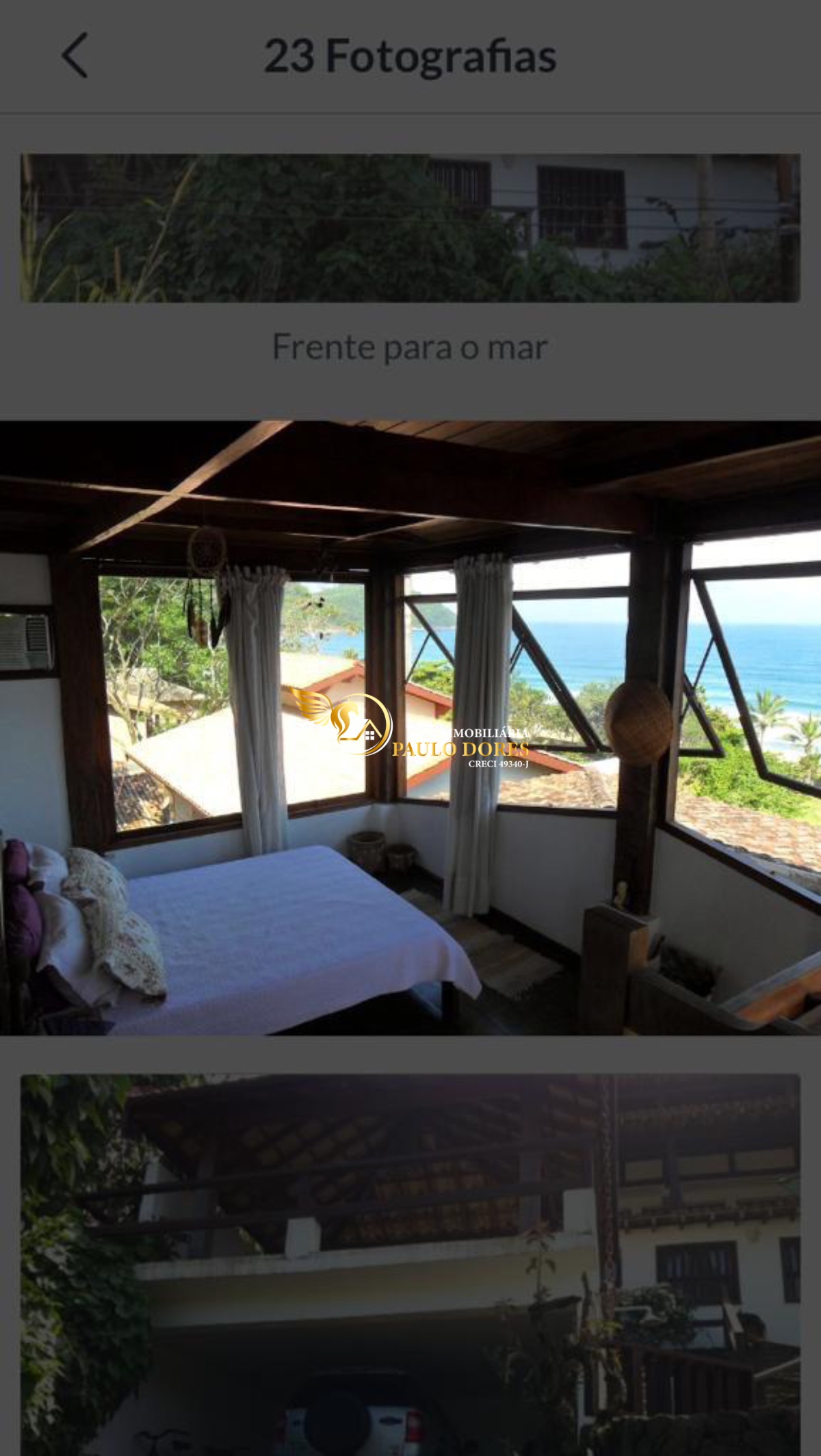Viewport: 821px width, 1456px height.
Task: Open the Frente para o mar photo
Action: pos(410,228)
